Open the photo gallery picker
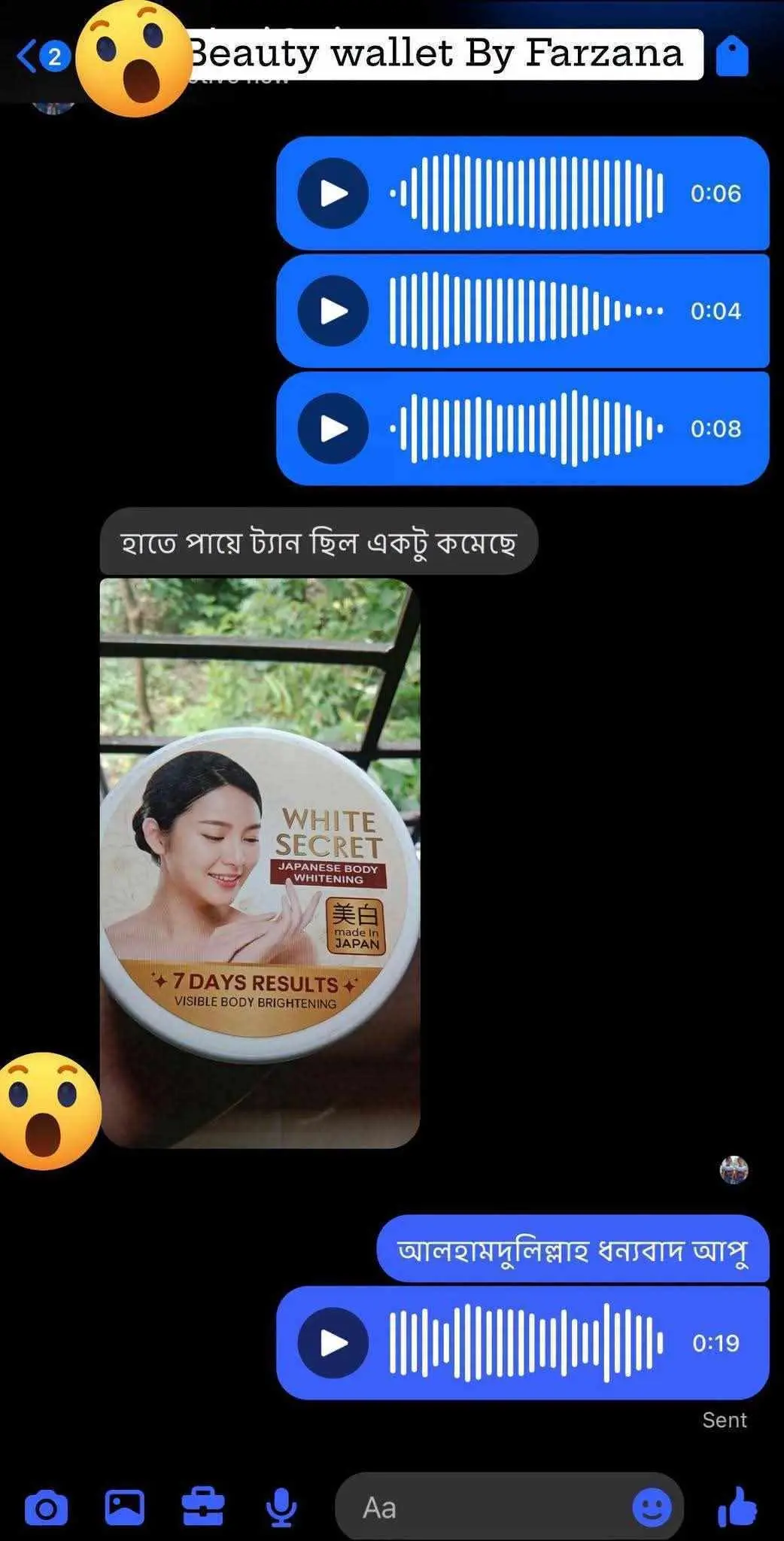 tap(125, 1507)
